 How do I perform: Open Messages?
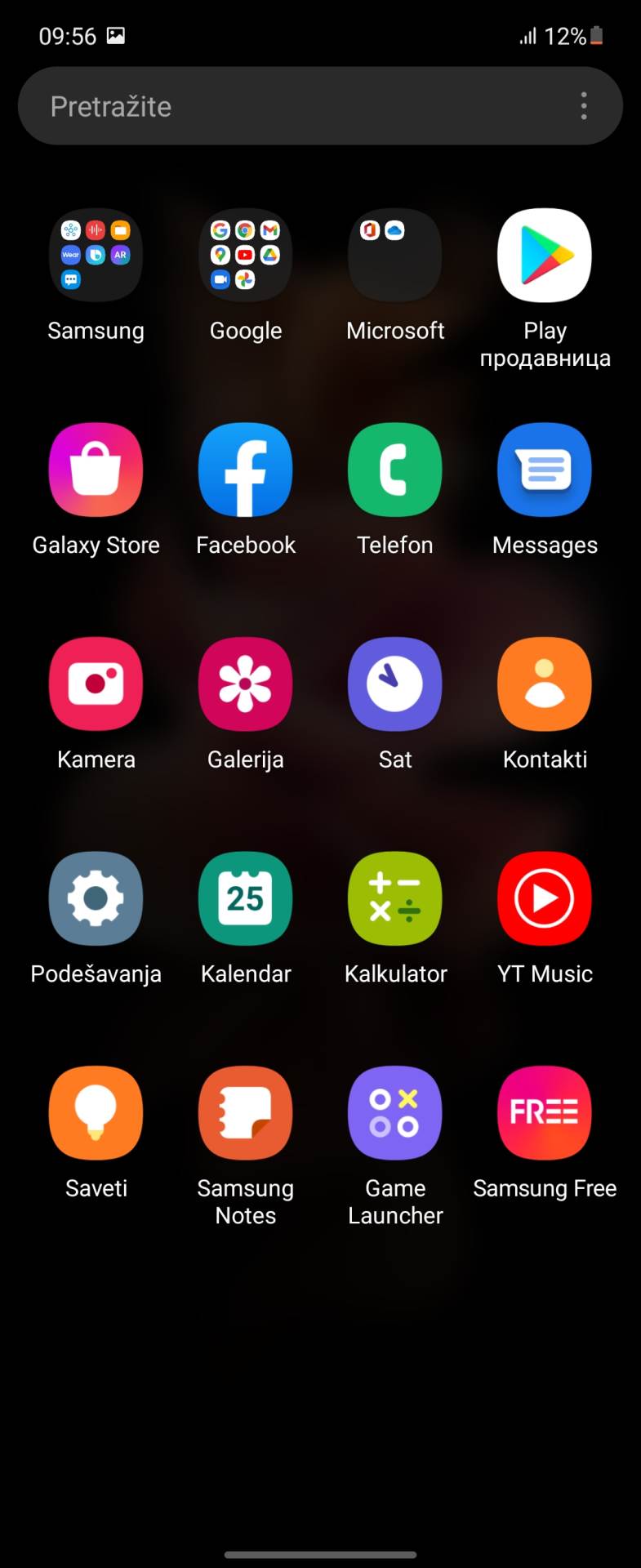(x=545, y=470)
